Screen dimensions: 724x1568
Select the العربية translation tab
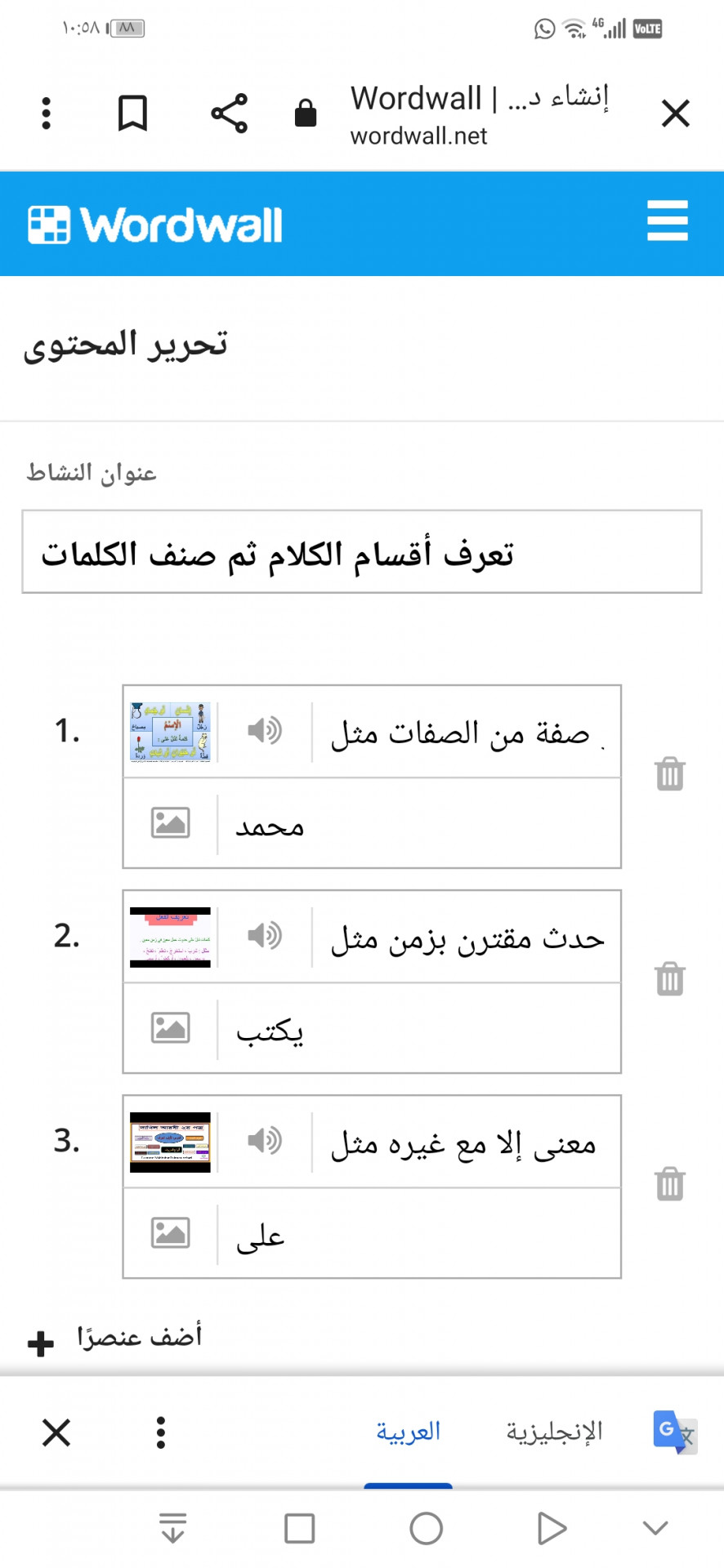pos(408,1432)
